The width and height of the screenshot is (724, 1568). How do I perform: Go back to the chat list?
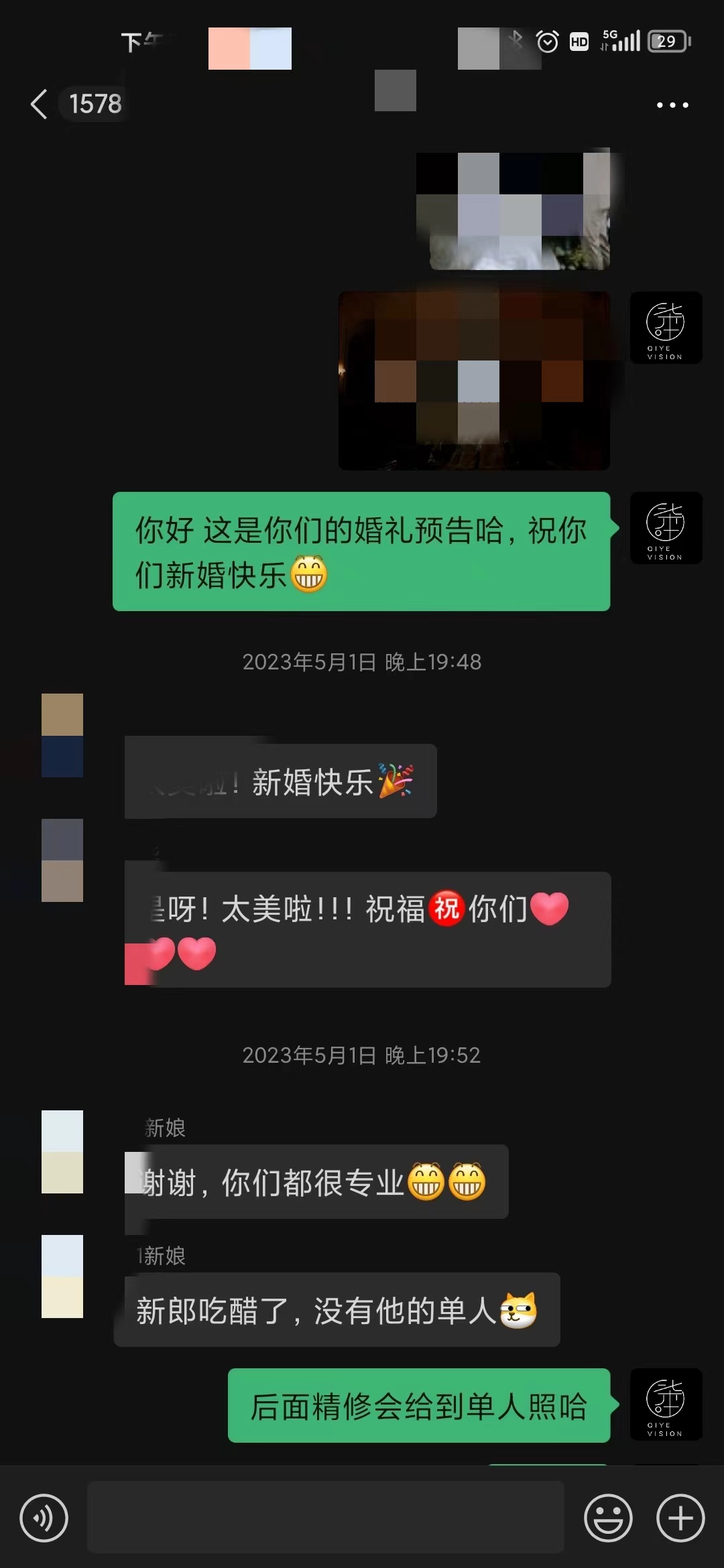pos(39,105)
